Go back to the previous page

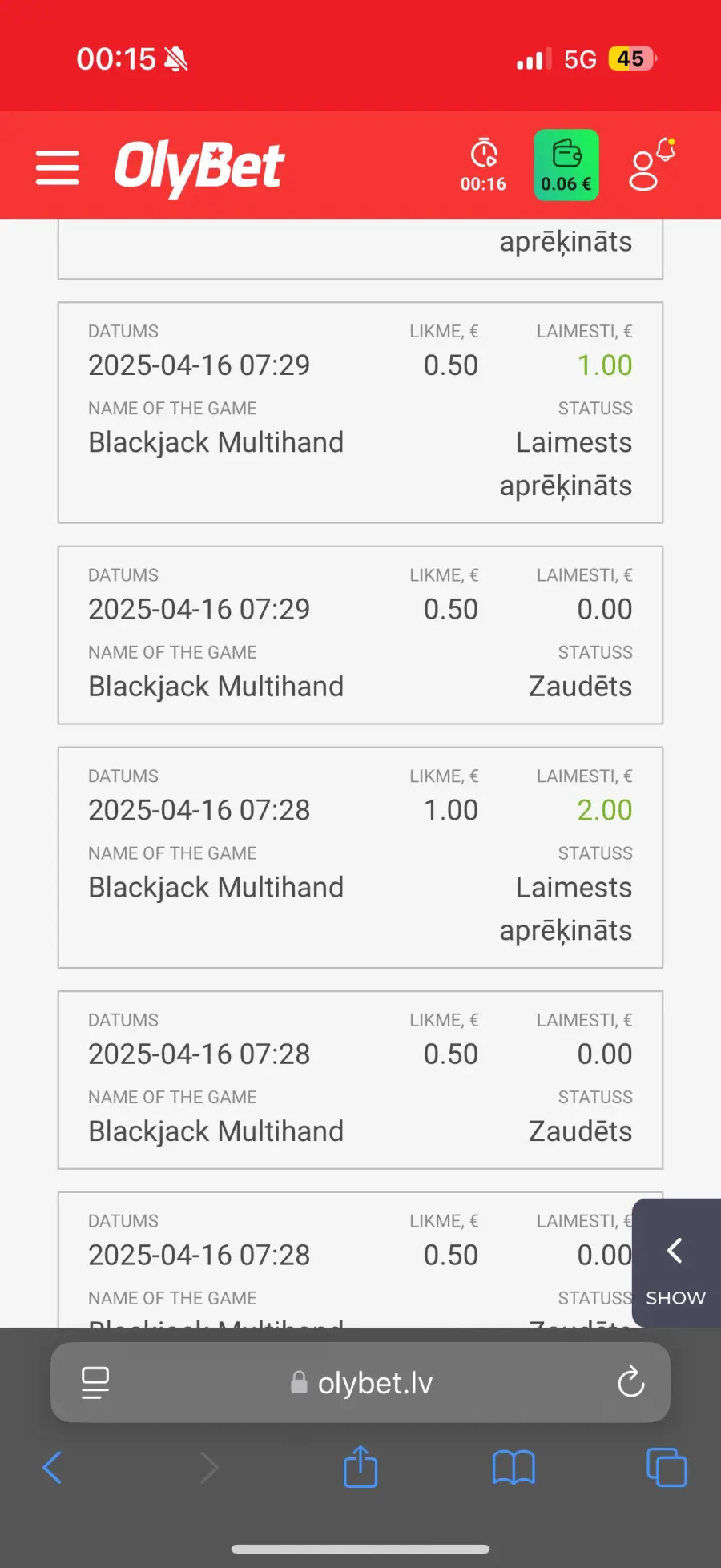pyautogui.click(x=53, y=1468)
